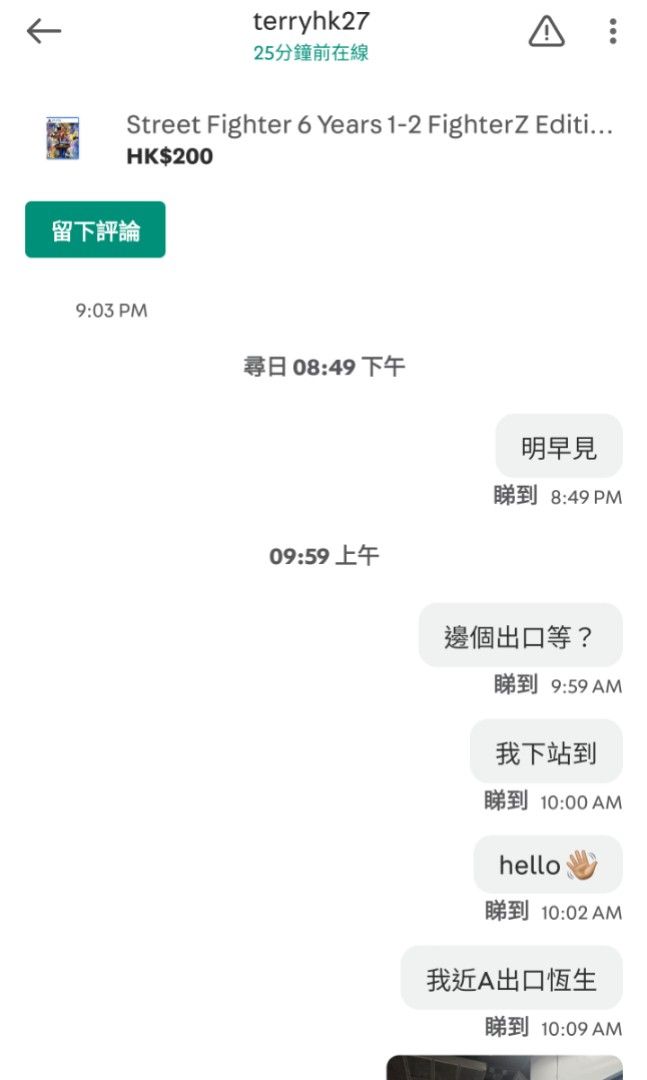The width and height of the screenshot is (647, 1080).
Task: Tap the 留下評論 button
Action: pyautogui.click(x=95, y=229)
